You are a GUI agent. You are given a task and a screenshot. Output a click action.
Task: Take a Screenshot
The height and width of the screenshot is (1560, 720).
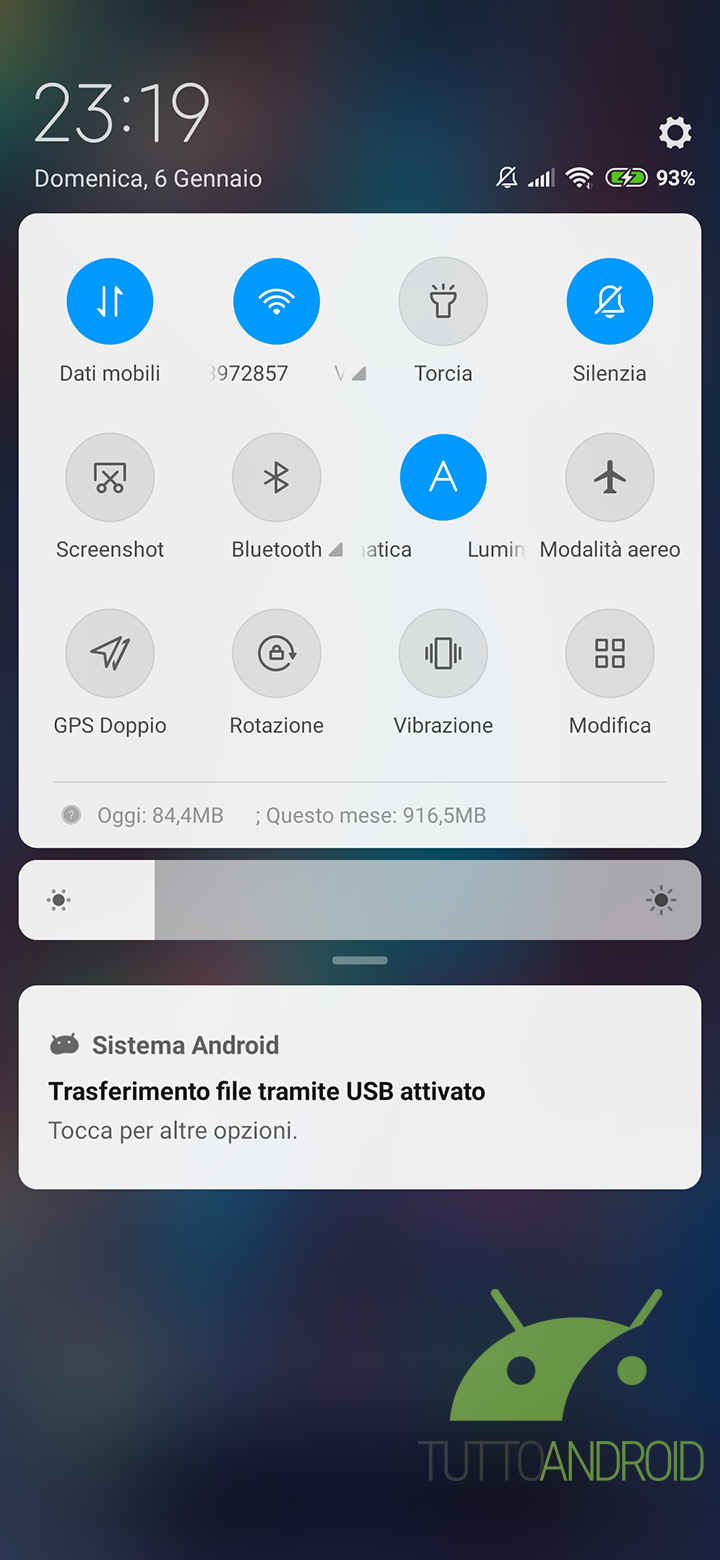110,477
